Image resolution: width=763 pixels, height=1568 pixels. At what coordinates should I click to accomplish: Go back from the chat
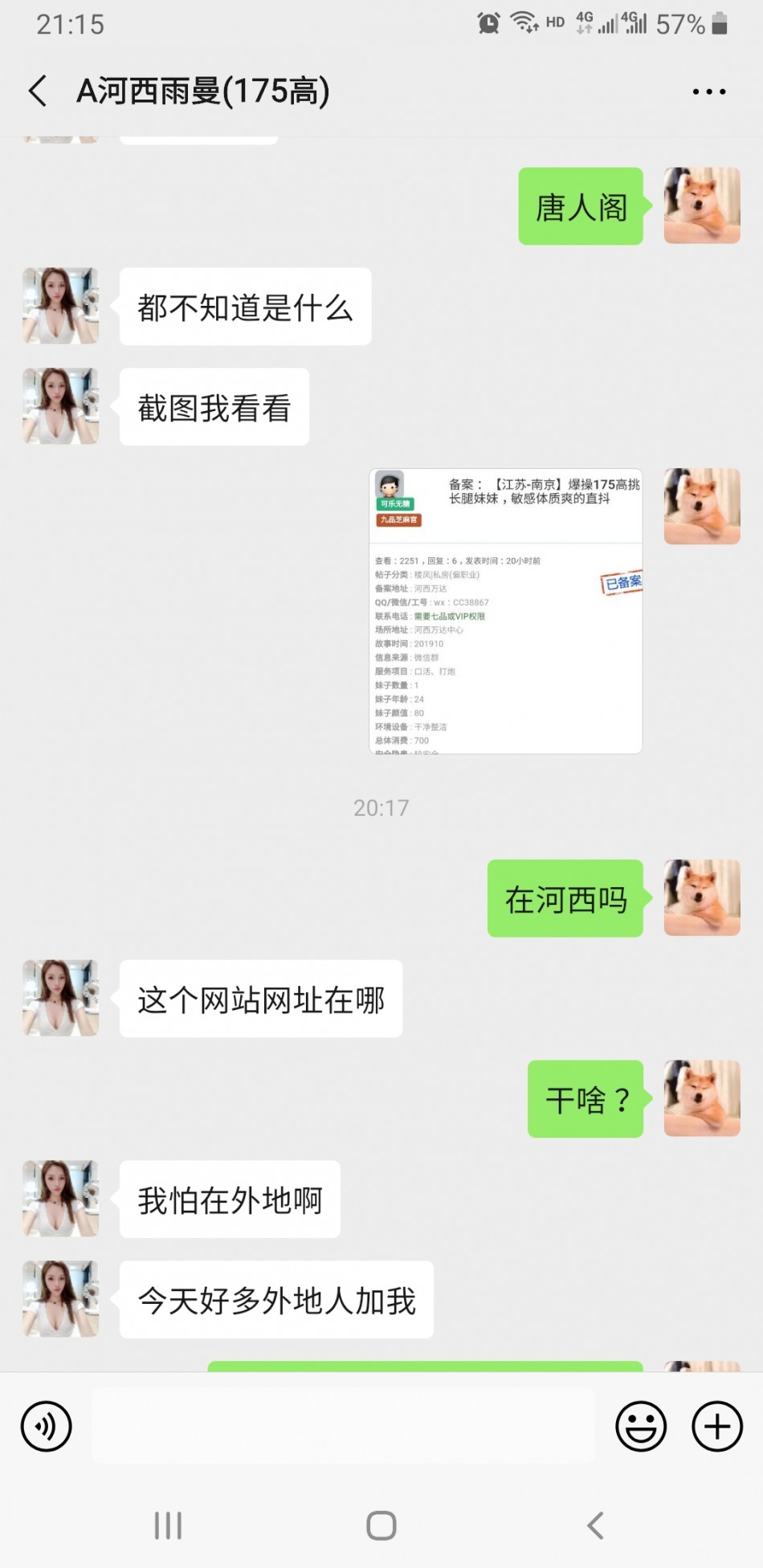coord(38,91)
